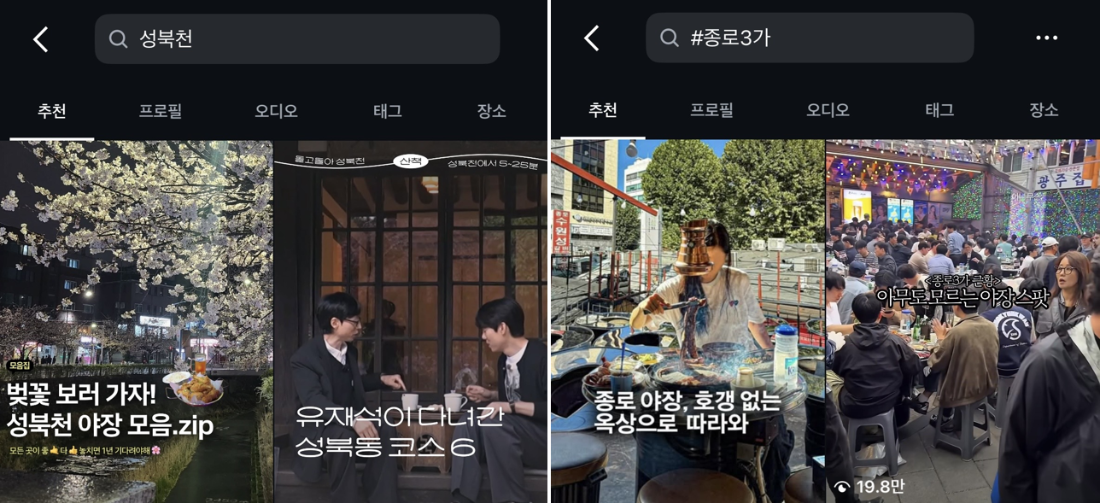Select 태그 tab in #종로3가 results

(939, 110)
